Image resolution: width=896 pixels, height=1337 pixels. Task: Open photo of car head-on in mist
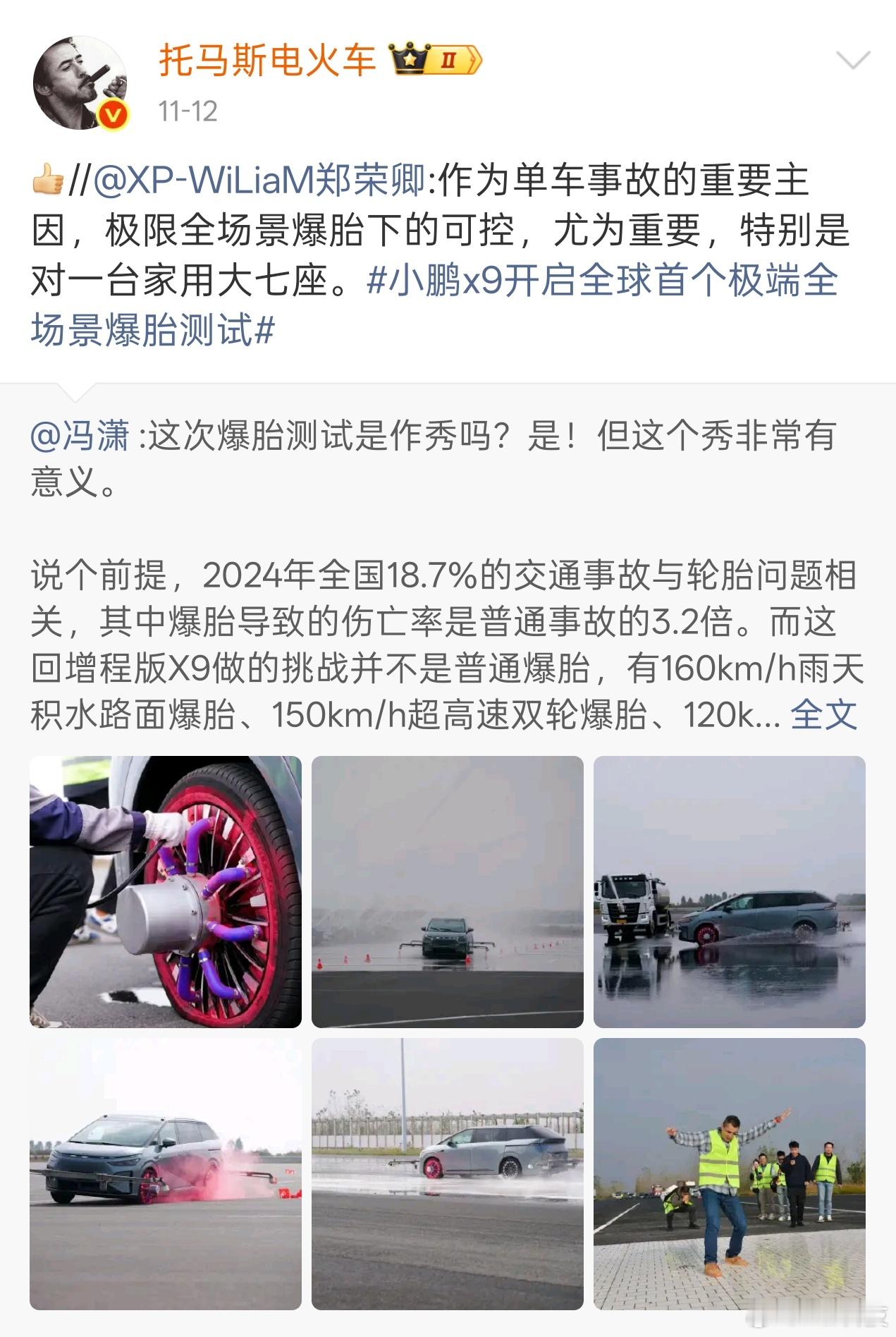tap(448, 891)
